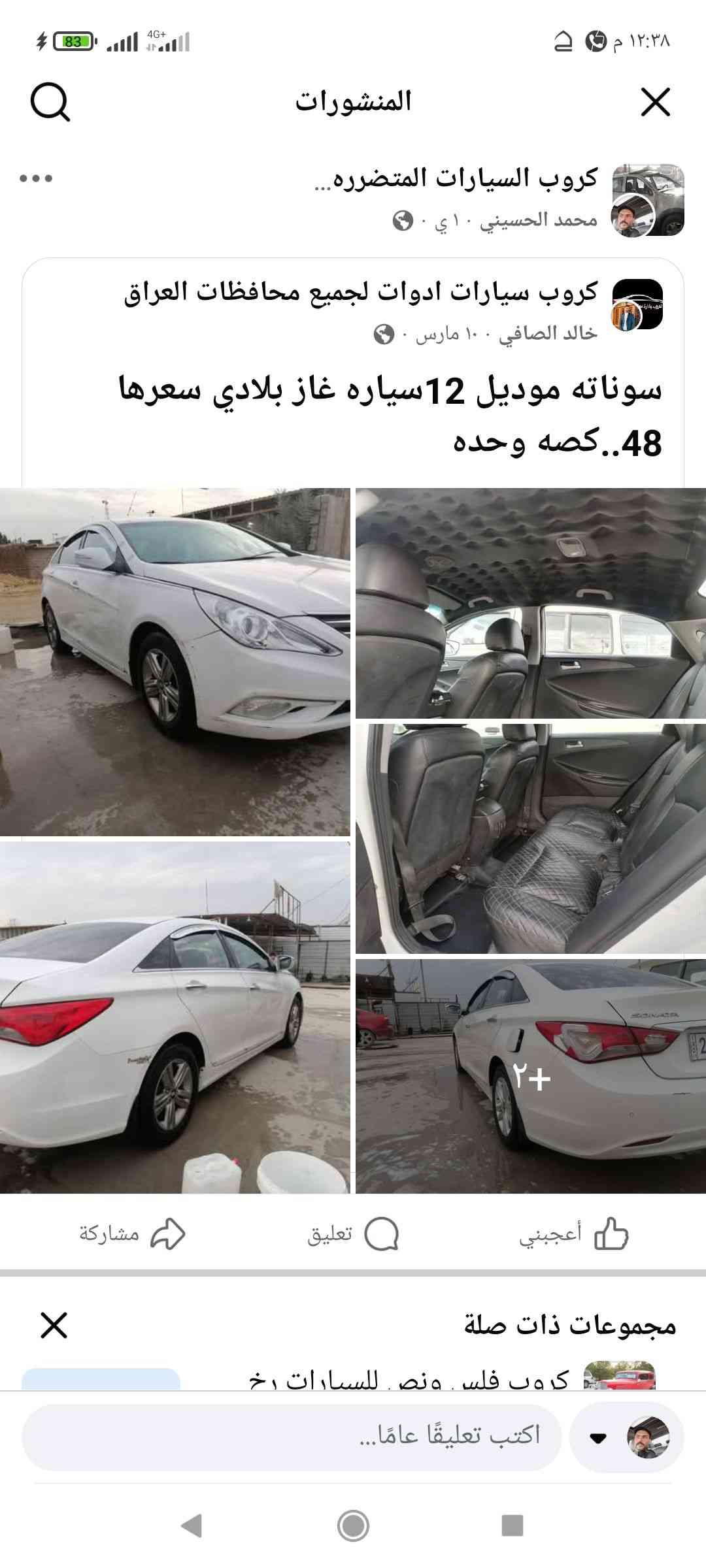Open the car ceiling interior photo
This screenshot has height=1568, width=706.
click(530, 602)
